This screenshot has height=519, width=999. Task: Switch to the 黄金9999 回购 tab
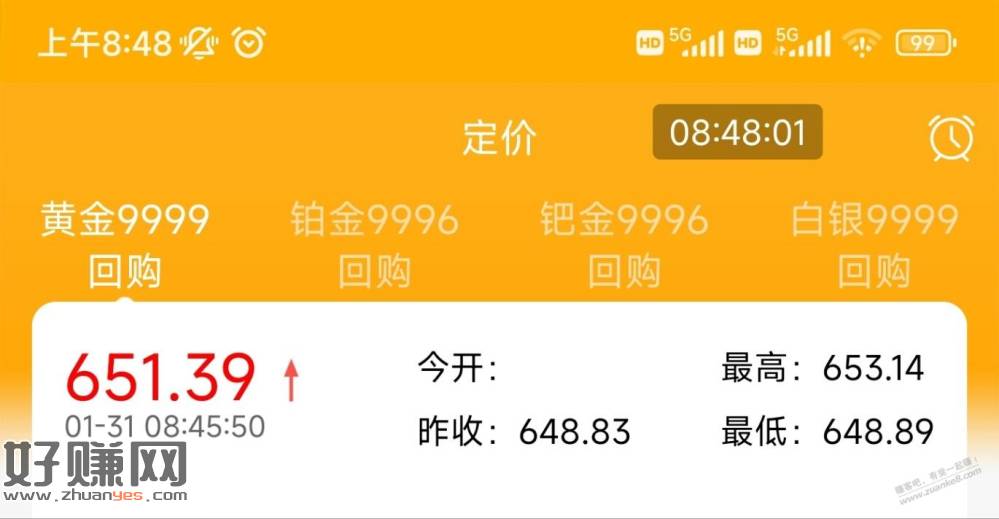(x=125, y=243)
